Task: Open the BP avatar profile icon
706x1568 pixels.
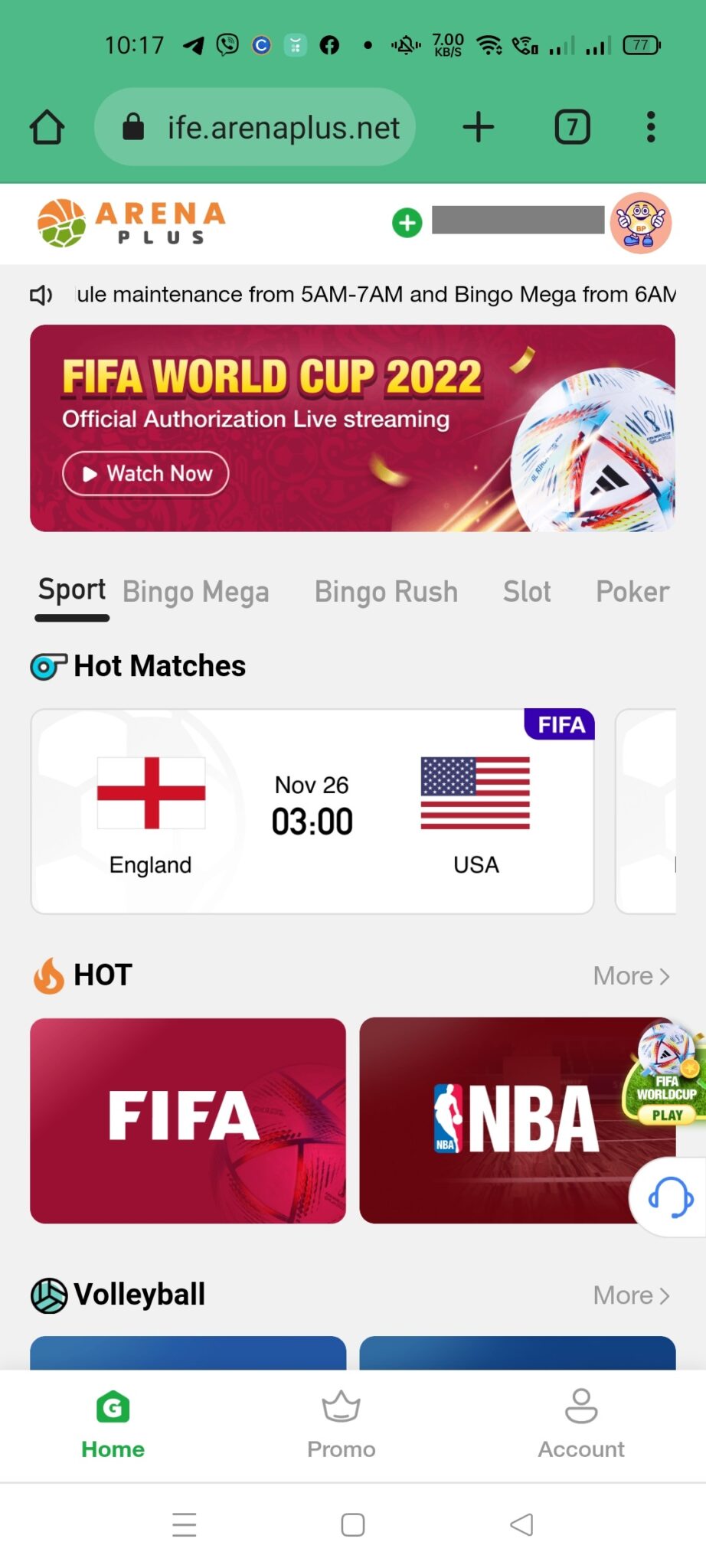Action: click(642, 223)
